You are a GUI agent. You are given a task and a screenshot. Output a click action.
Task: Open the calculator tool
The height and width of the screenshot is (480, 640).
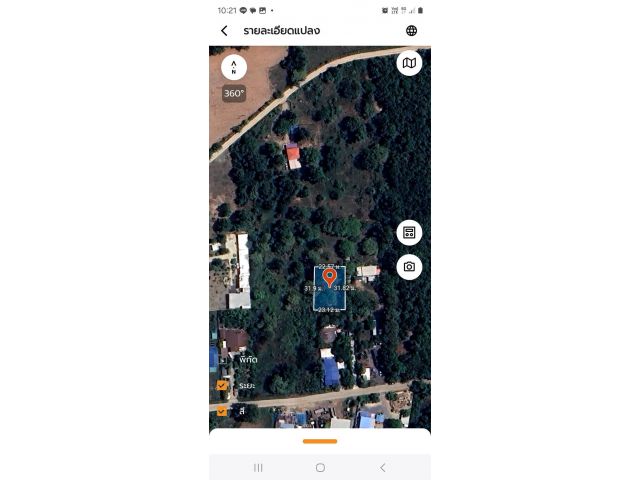coord(409,233)
